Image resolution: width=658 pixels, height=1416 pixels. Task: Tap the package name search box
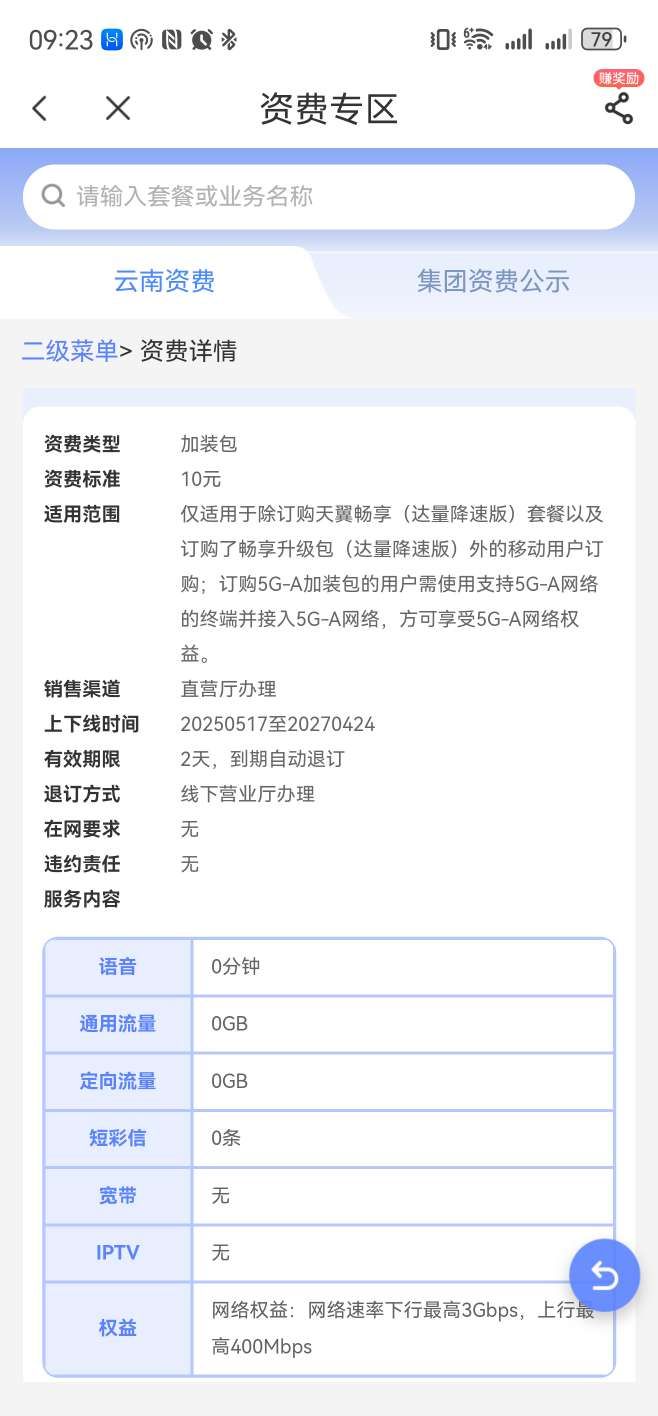tap(329, 196)
